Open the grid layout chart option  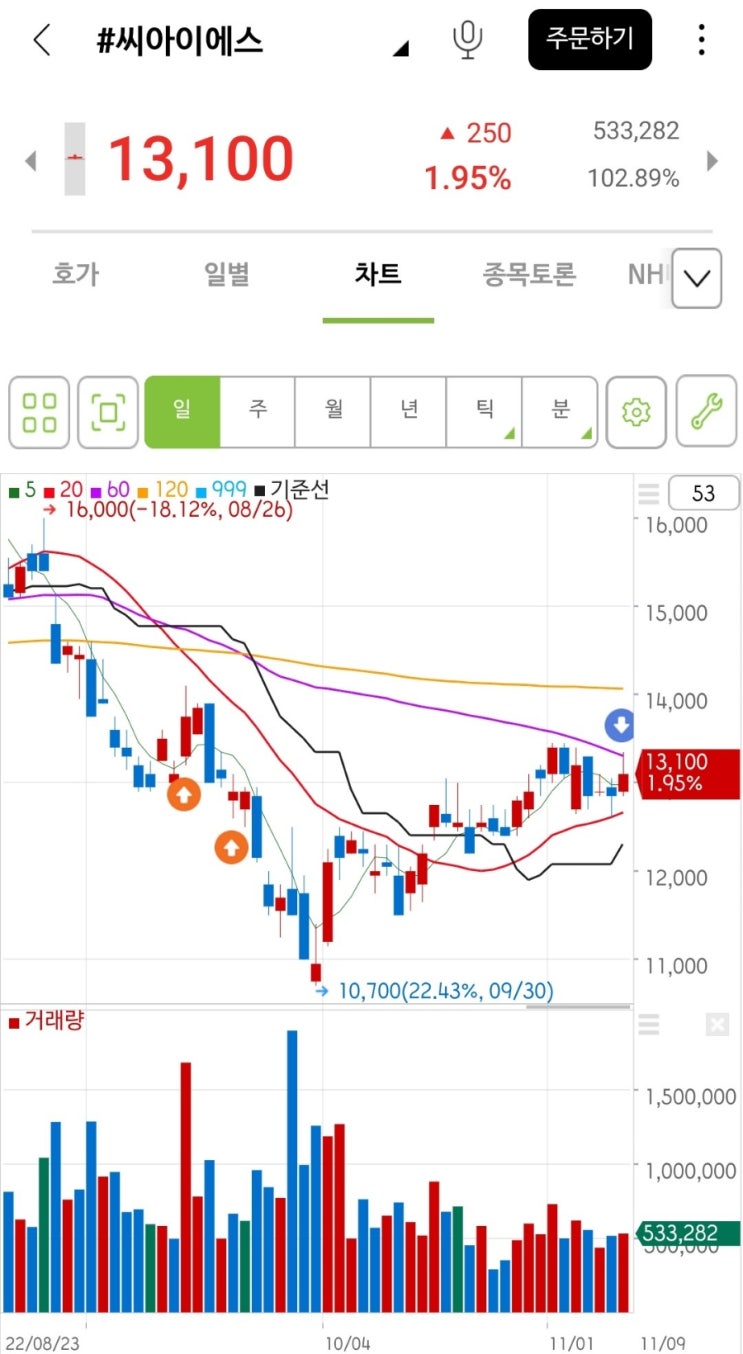tap(39, 411)
